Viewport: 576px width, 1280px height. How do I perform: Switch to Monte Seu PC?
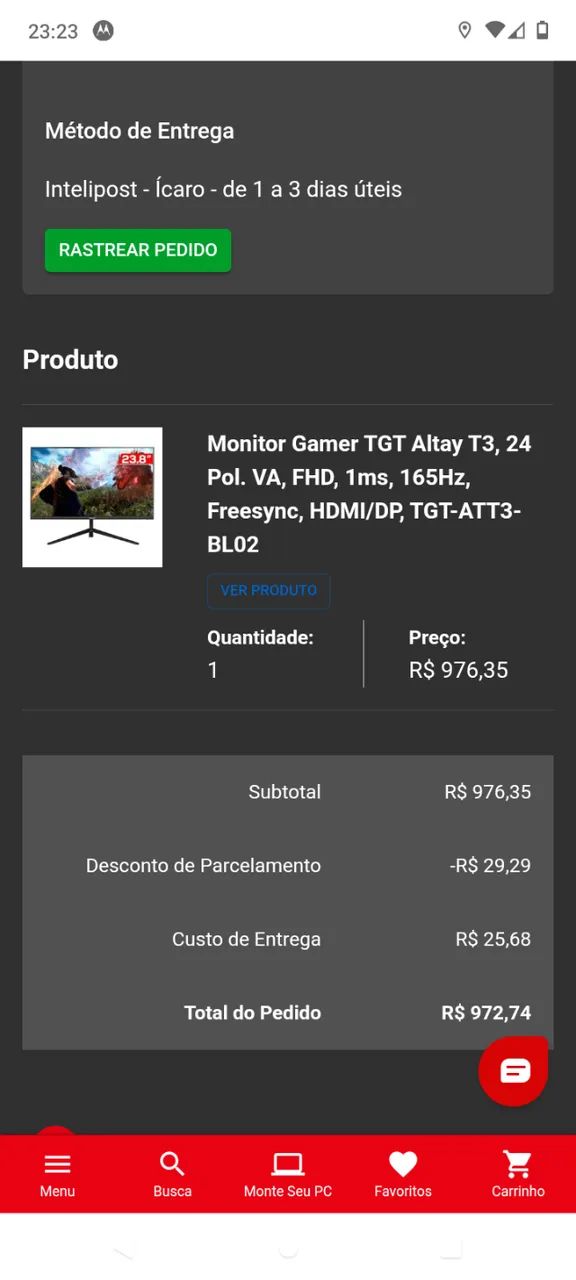pyautogui.click(x=288, y=1174)
